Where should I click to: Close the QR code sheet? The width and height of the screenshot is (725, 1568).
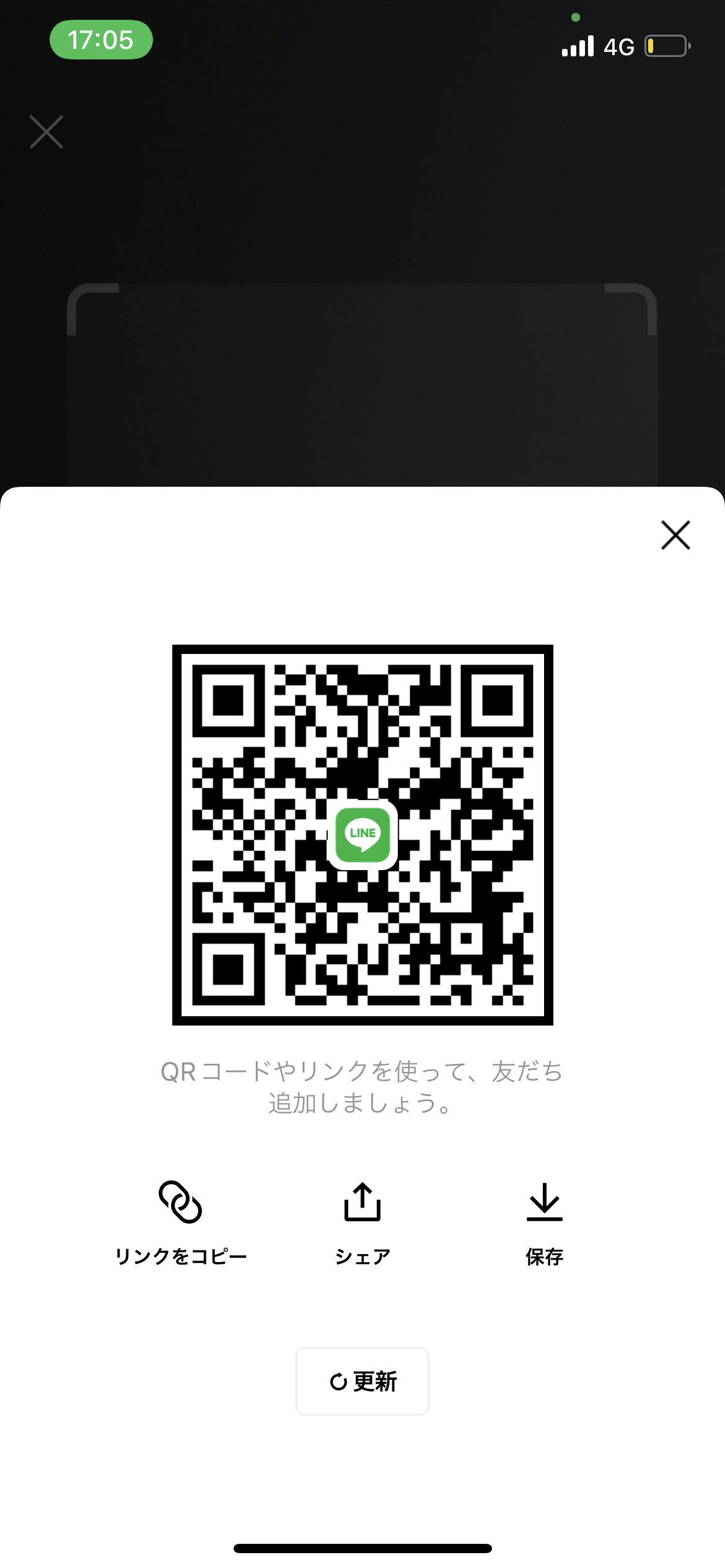[675, 535]
